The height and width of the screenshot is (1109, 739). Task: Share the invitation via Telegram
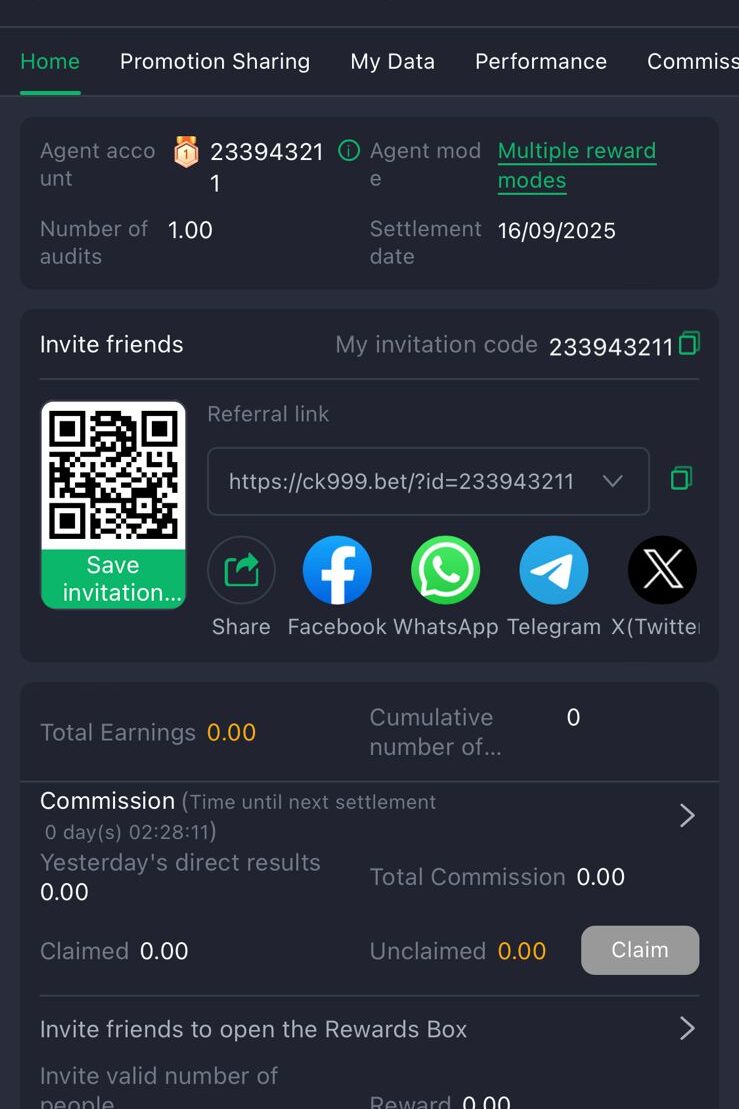553,571
